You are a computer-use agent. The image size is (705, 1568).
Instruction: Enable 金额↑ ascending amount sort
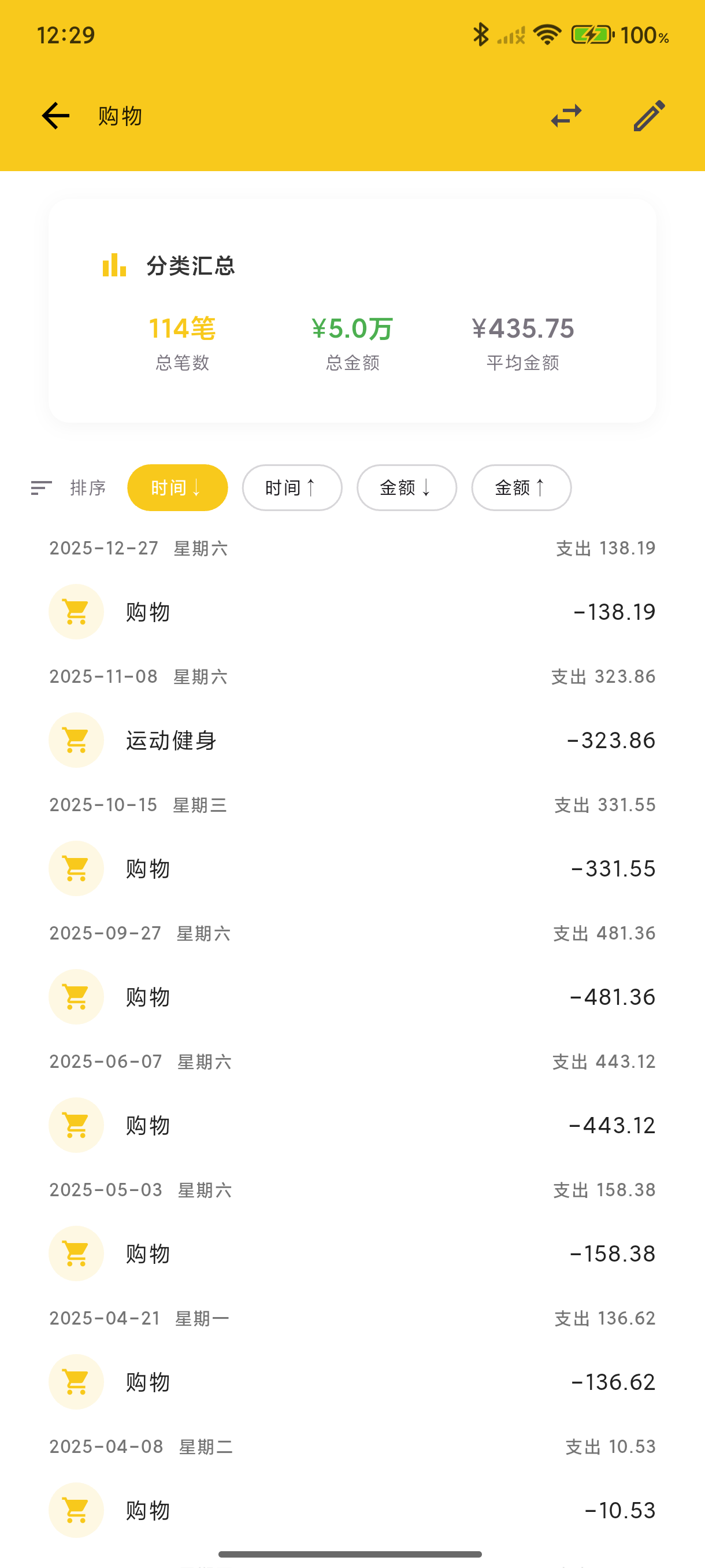pyautogui.click(x=521, y=487)
